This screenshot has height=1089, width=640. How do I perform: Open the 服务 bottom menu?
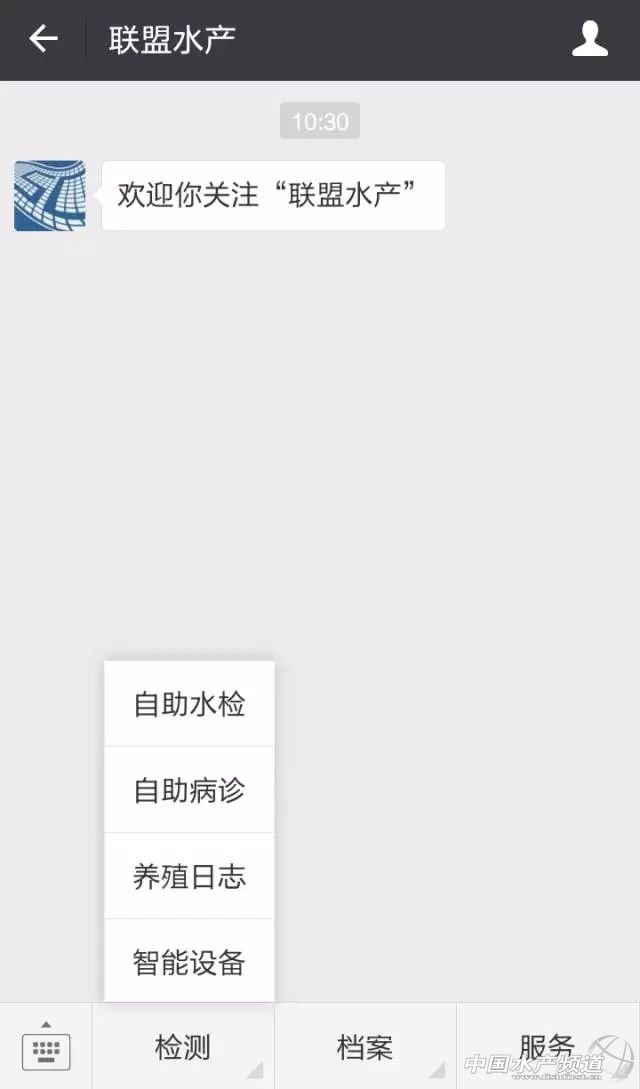point(547,1047)
